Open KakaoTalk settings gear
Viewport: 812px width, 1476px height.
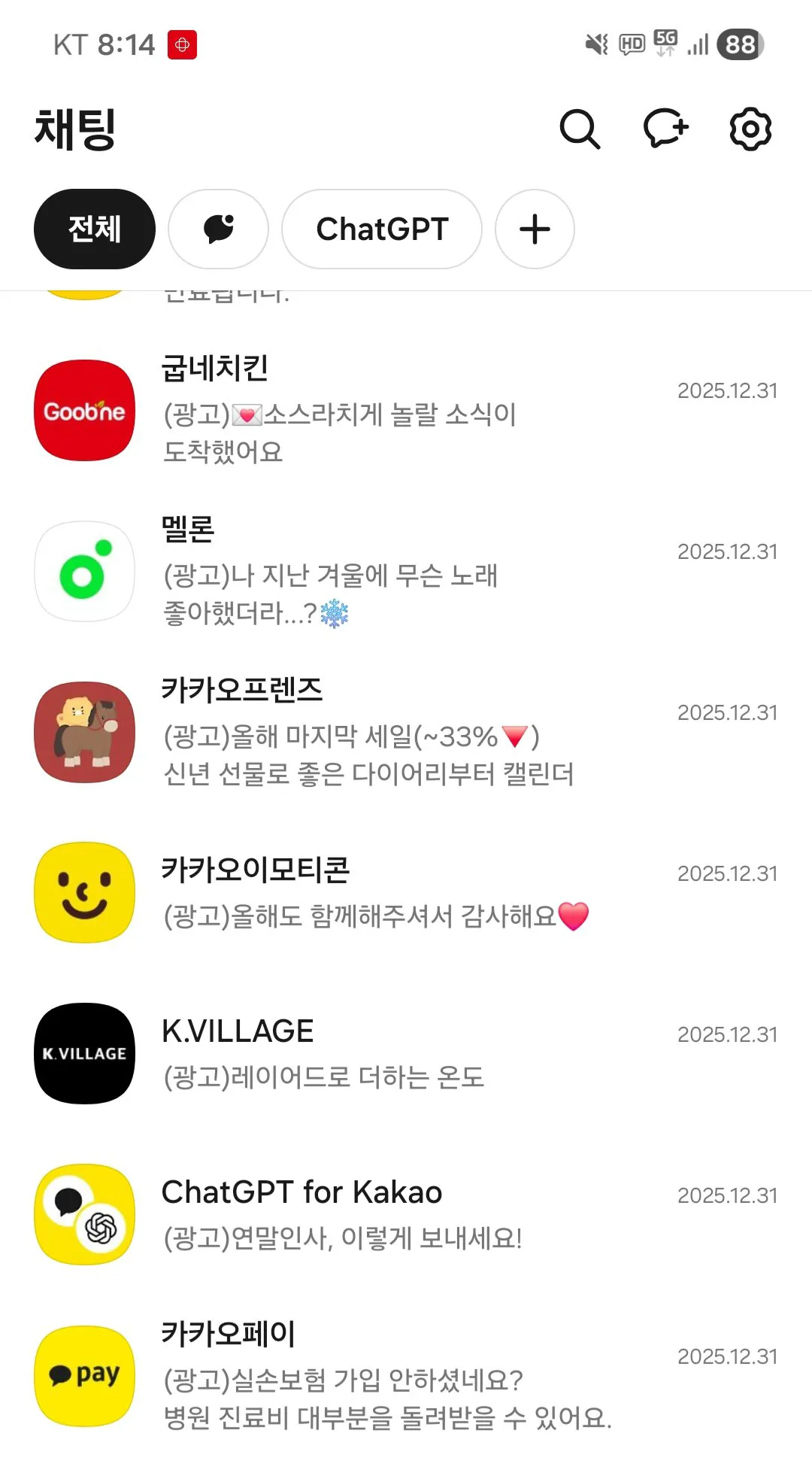click(x=750, y=129)
